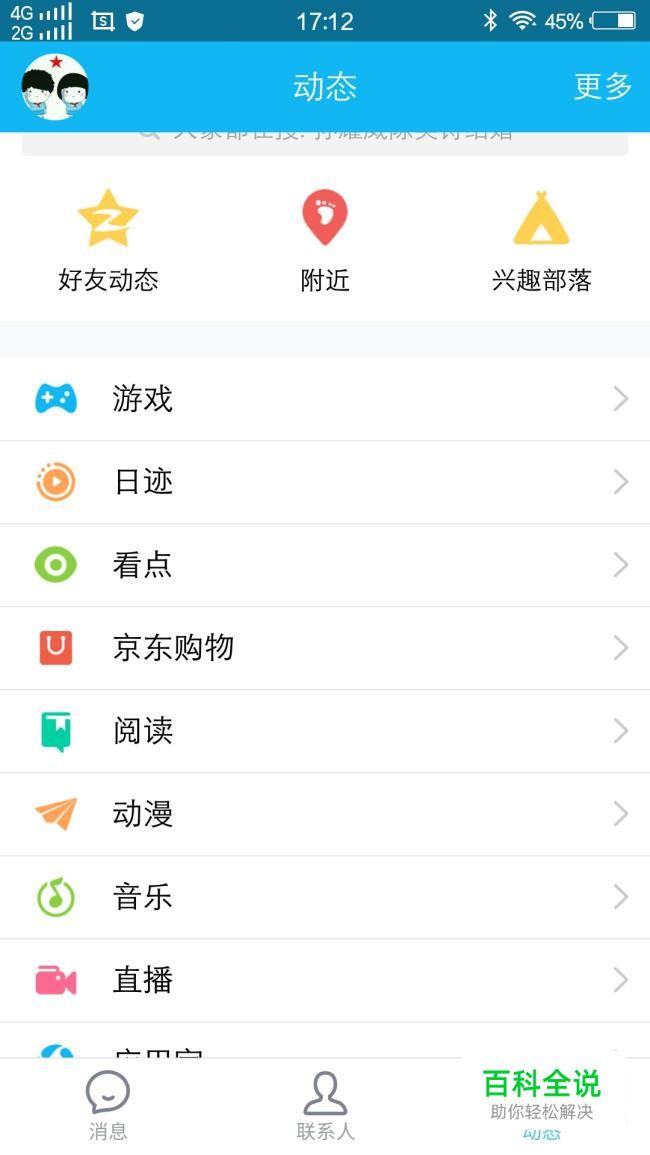Open the 动漫 row

[x=325, y=814]
